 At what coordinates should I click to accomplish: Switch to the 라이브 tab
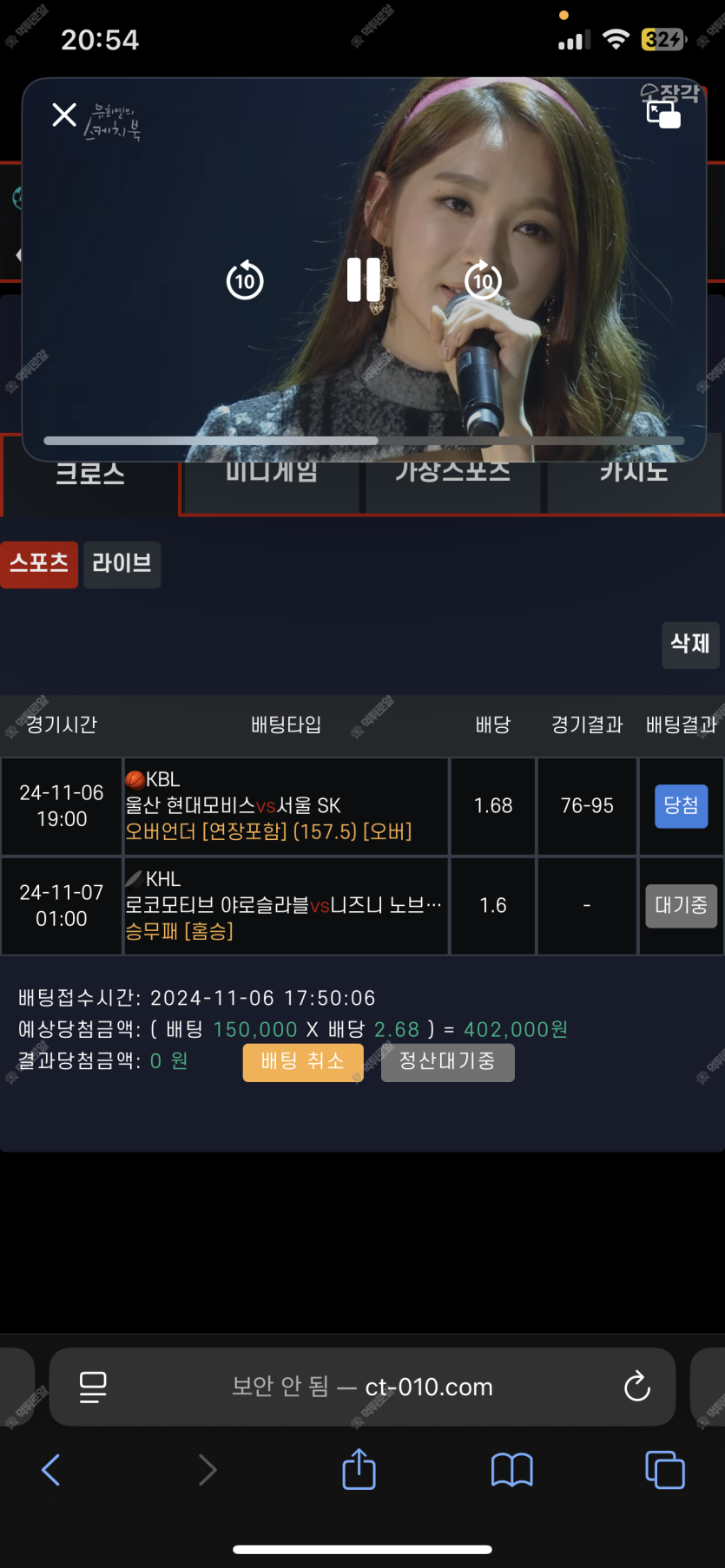coord(122,564)
